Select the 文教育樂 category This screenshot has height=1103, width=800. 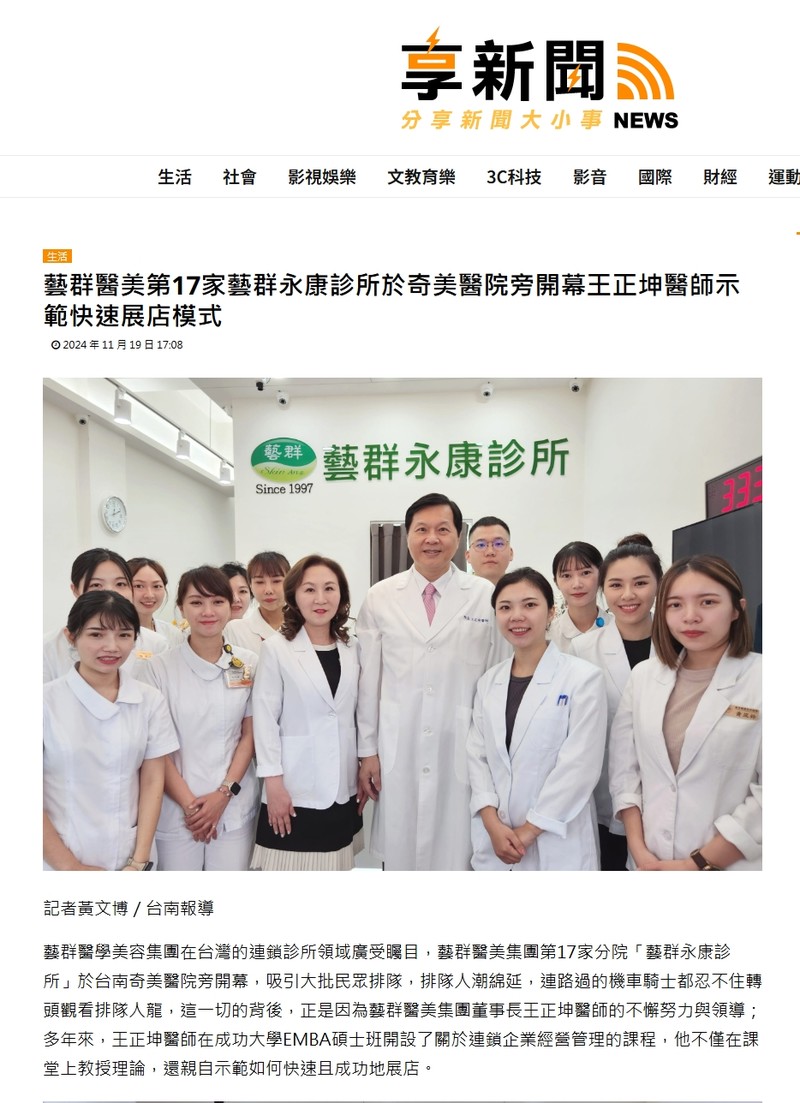click(x=421, y=177)
